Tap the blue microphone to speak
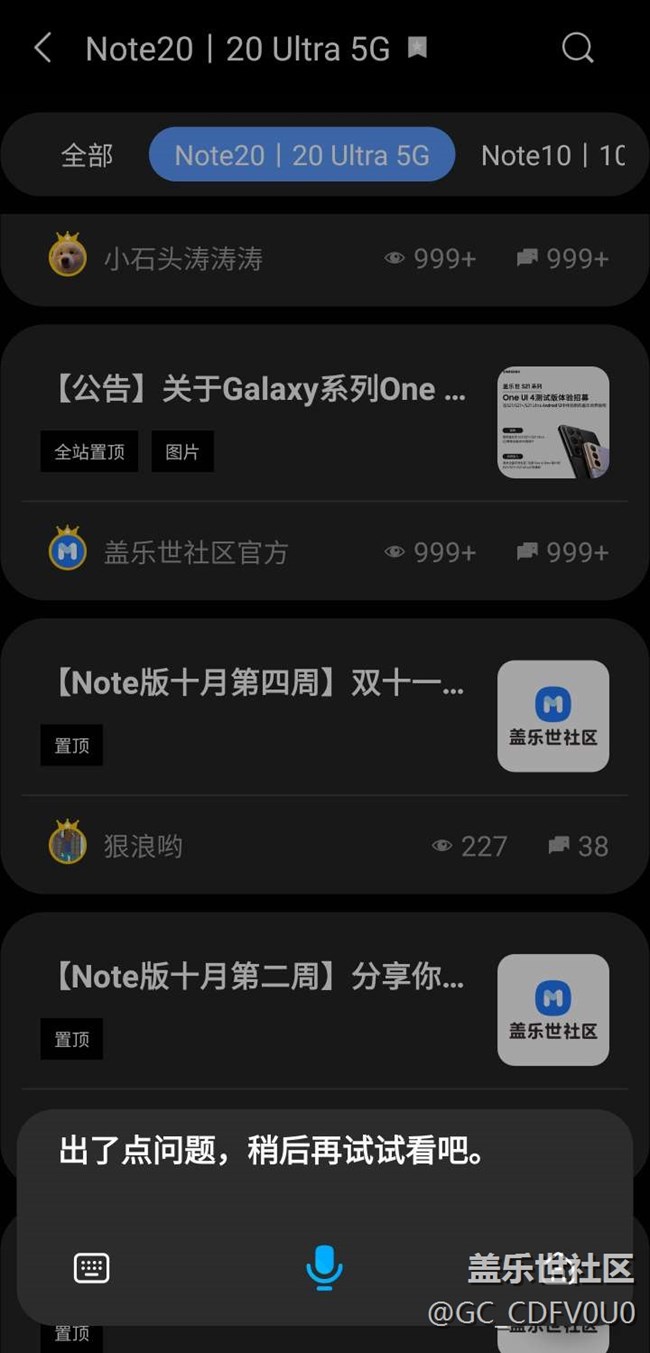650x1353 pixels. pos(324,1267)
